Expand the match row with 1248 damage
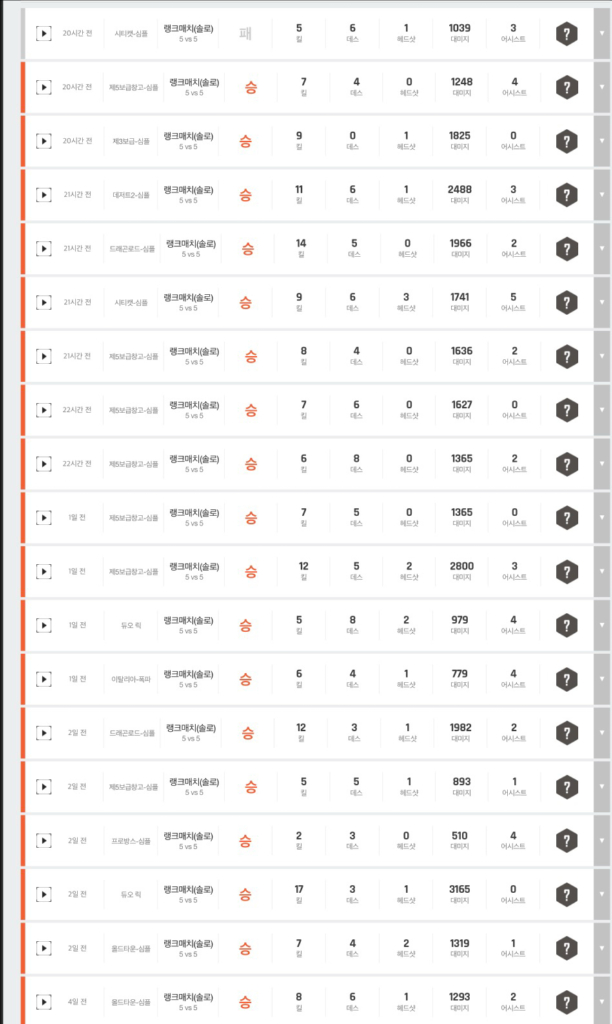Image resolution: width=612 pixels, height=1024 pixels. tap(602, 87)
